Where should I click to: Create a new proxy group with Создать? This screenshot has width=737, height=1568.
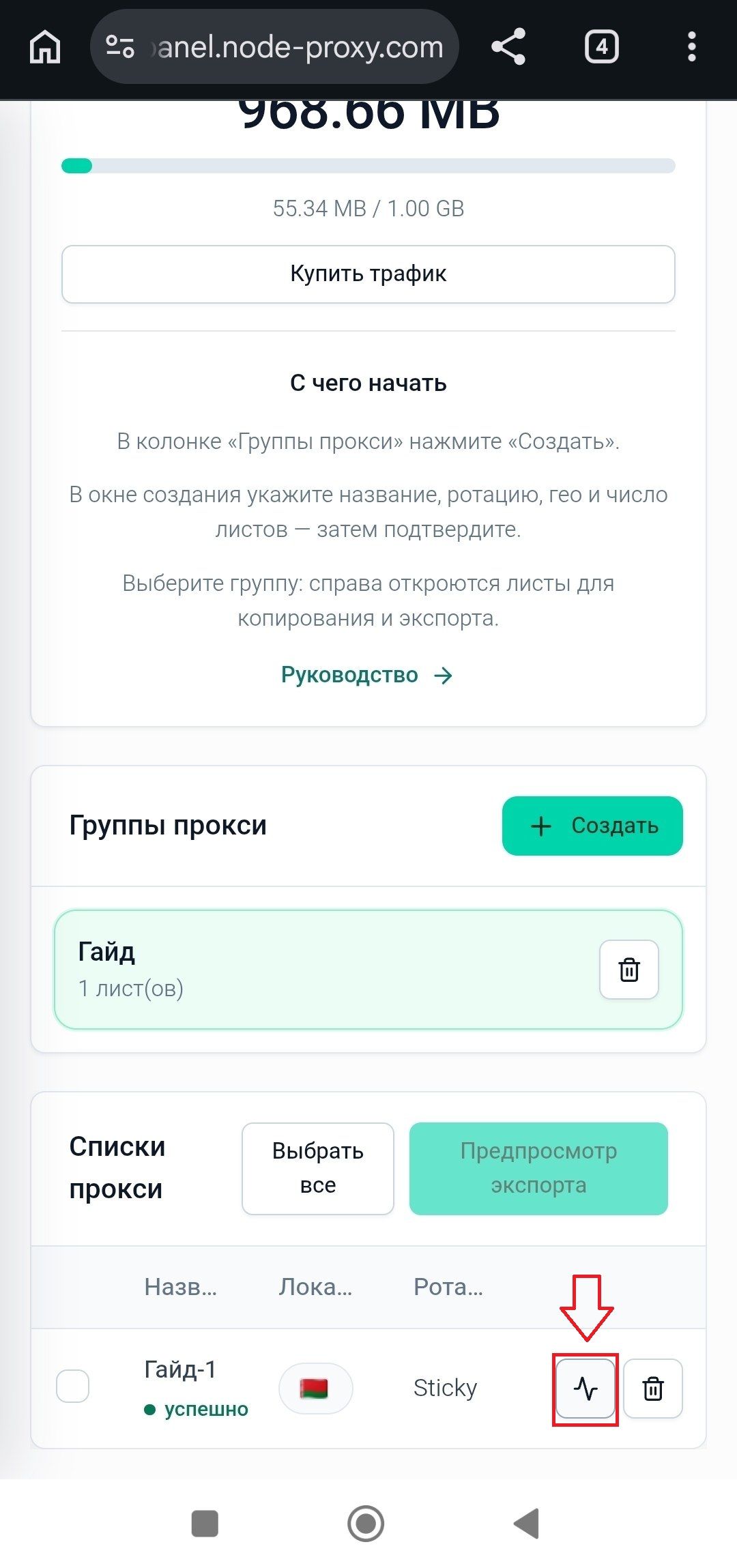pyautogui.click(x=592, y=825)
